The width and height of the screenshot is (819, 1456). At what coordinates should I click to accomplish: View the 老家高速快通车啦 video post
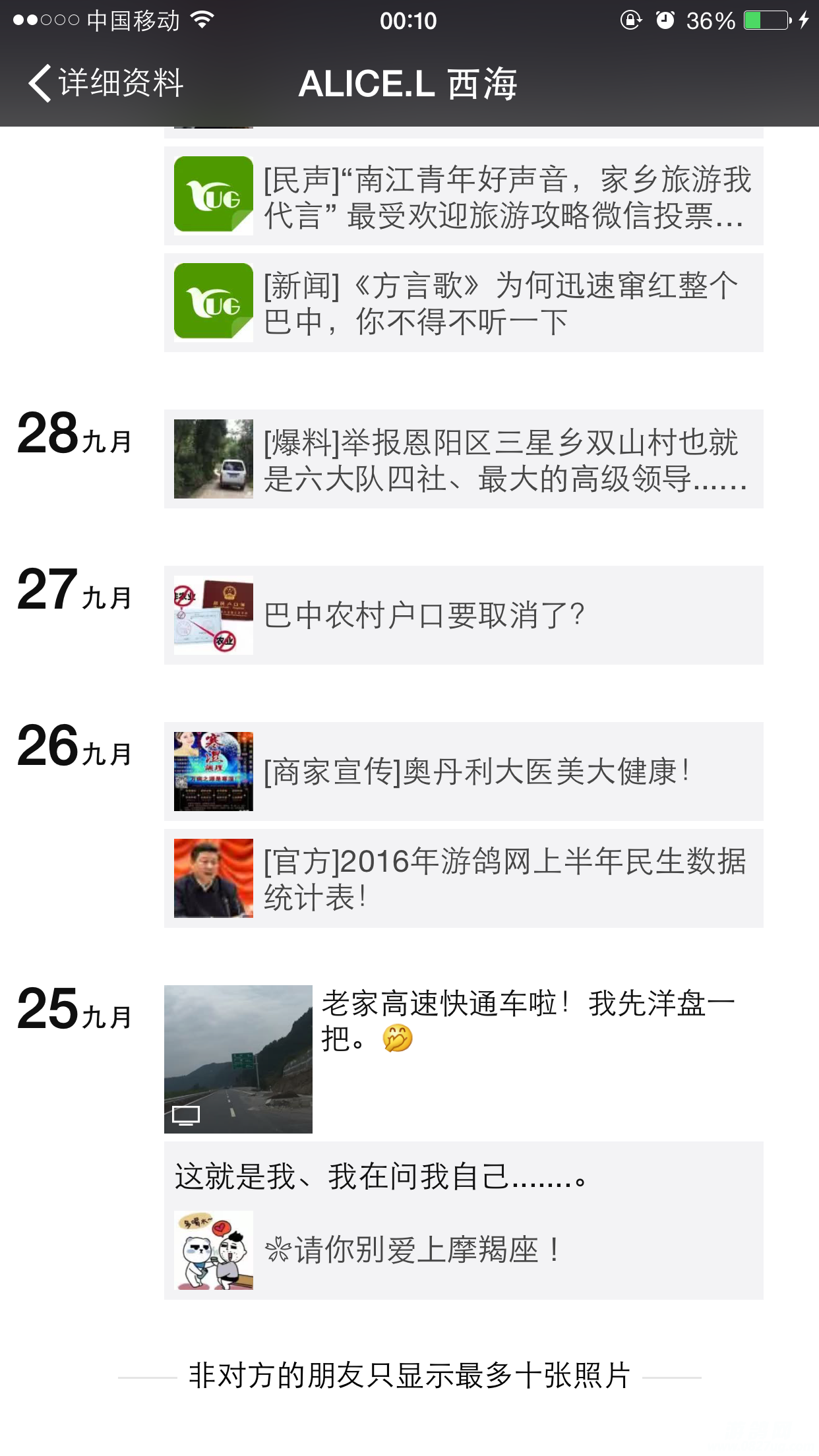[x=238, y=1059]
